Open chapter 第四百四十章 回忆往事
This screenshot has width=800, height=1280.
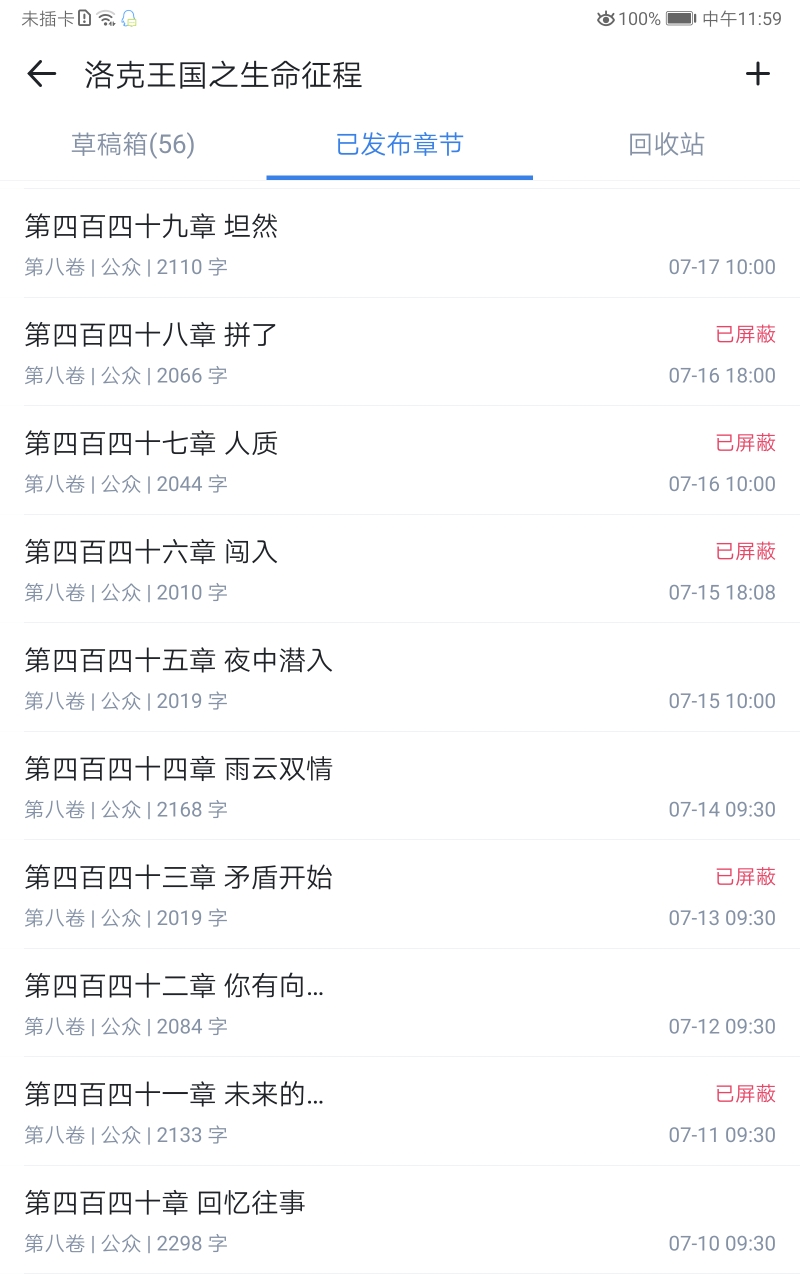tap(165, 1203)
